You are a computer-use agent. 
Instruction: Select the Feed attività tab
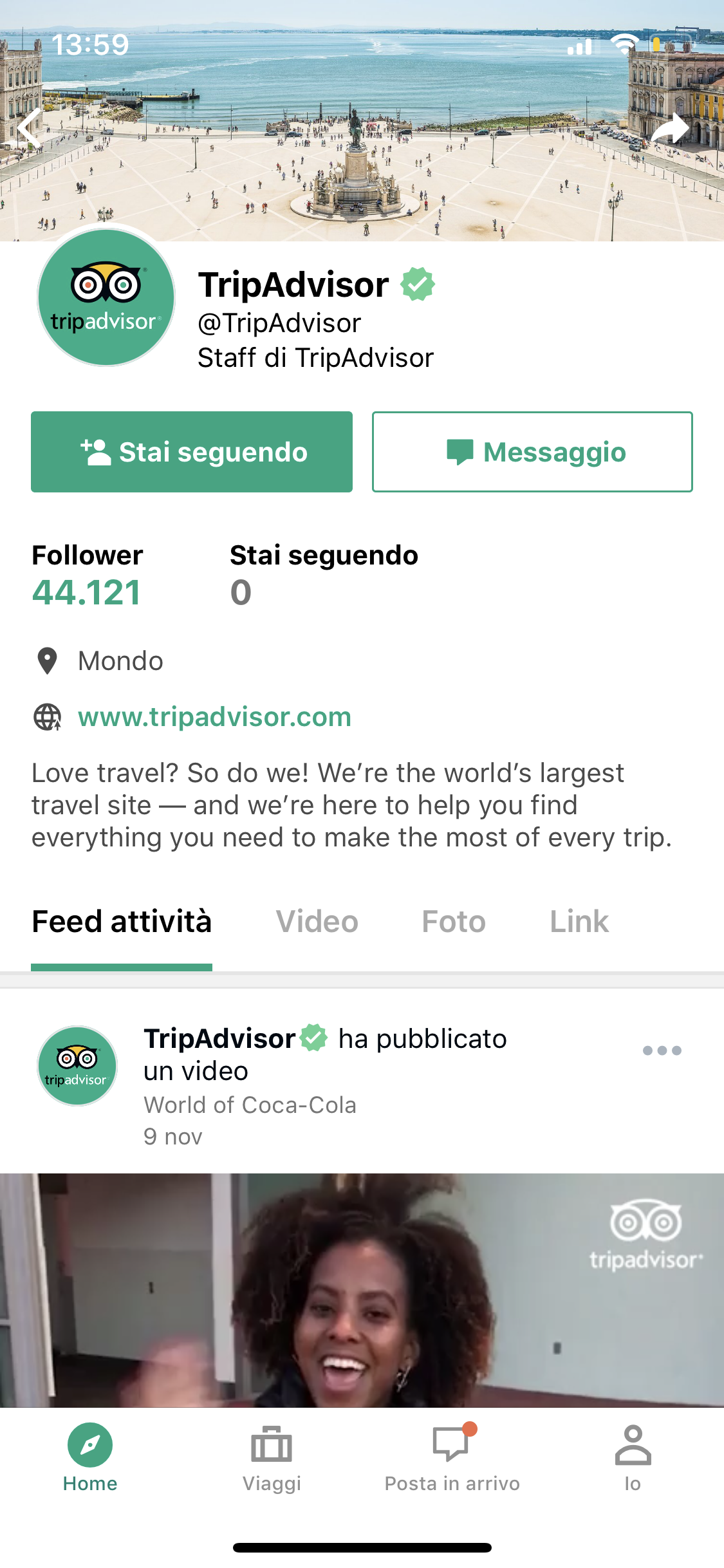(122, 922)
